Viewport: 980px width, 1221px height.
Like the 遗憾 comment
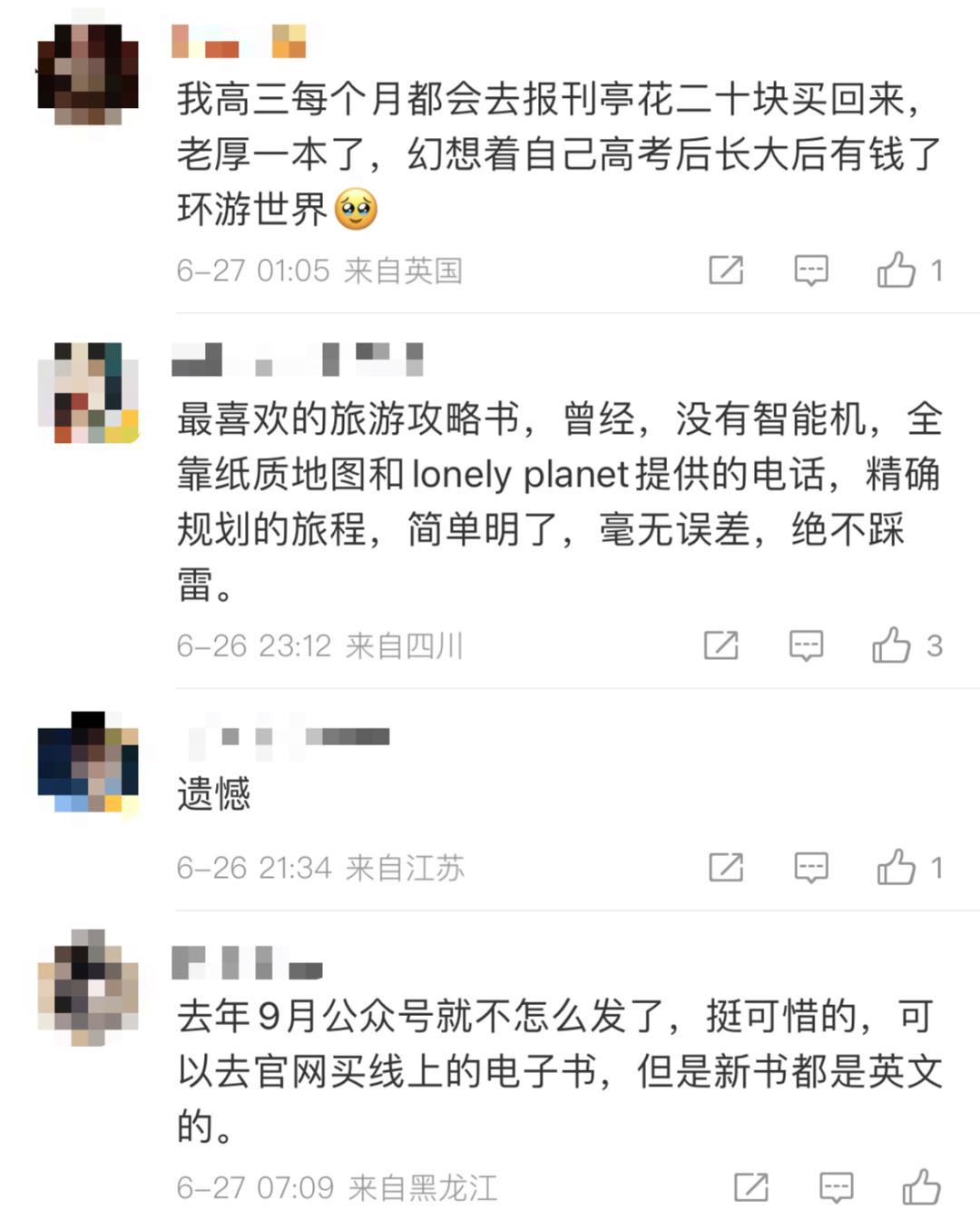point(897,867)
